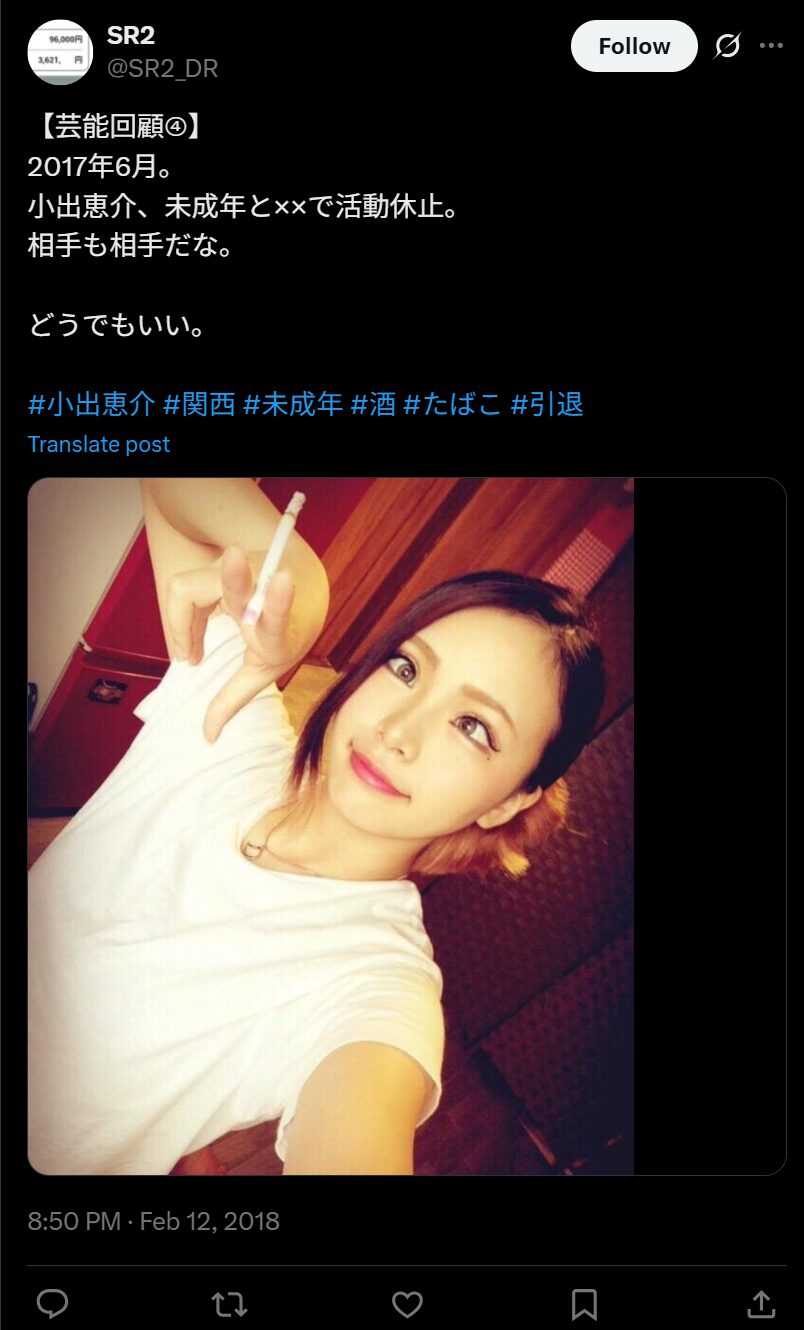This screenshot has height=1330, width=804.
Task: Open the Grok explain icon
Action: [727, 46]
